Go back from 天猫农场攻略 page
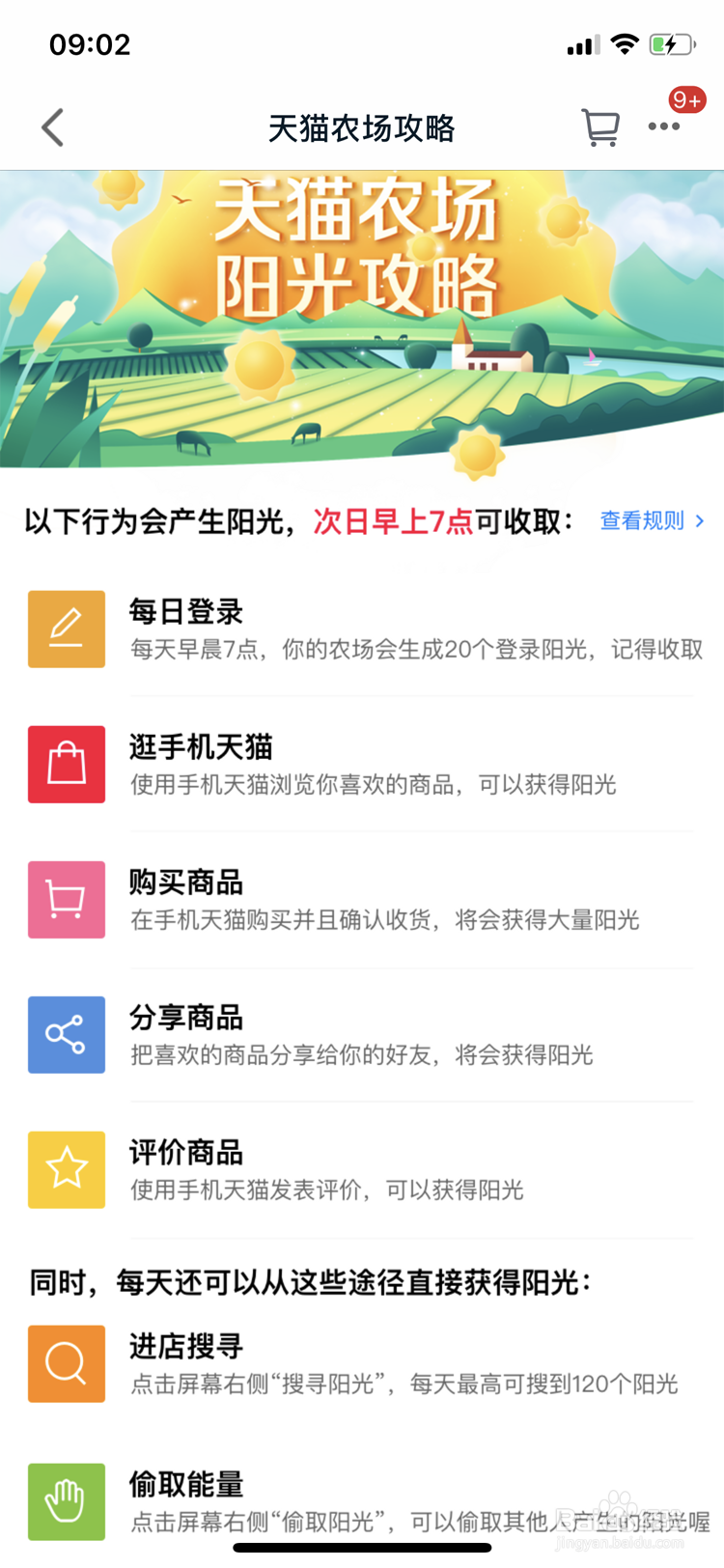 coord(53,127)
